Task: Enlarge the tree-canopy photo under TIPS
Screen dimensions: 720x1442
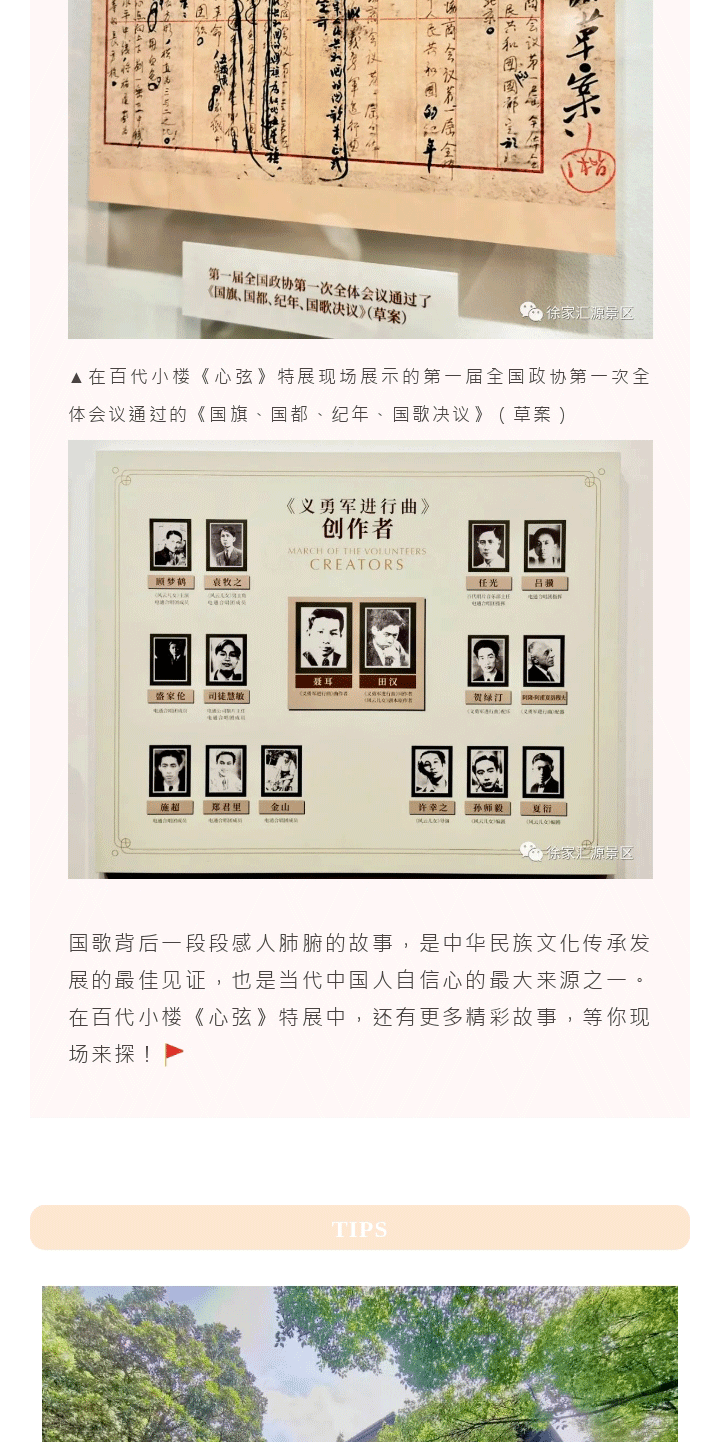Action: [x=360, y=1365]
